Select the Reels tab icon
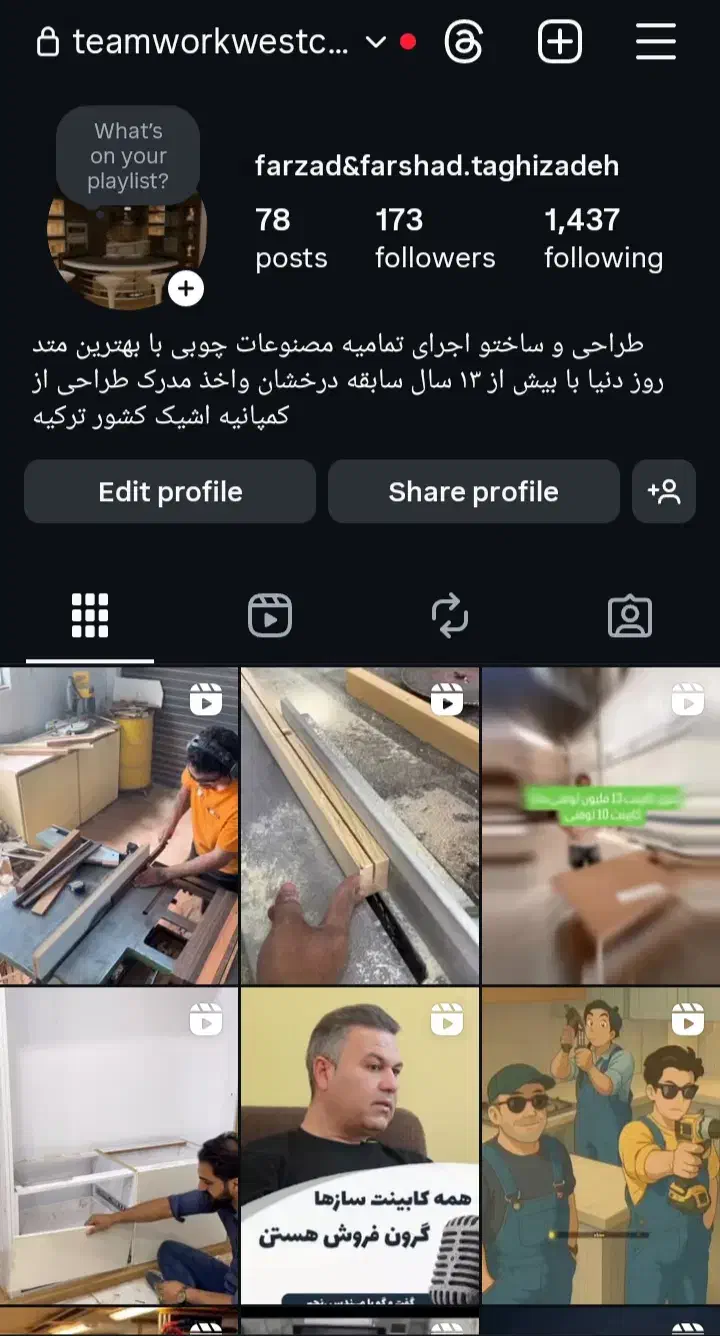 coord(269,616)
